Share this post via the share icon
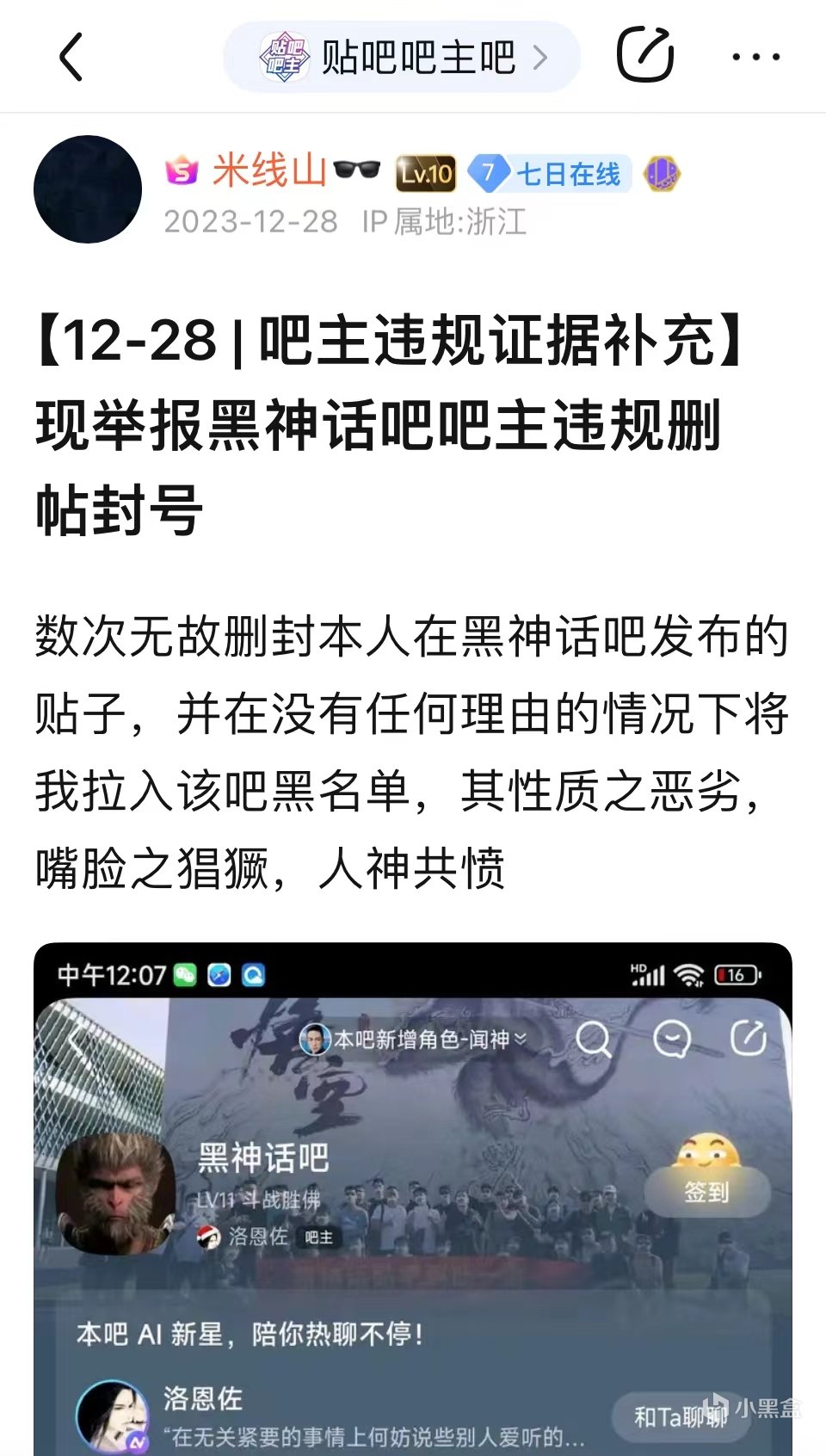 (x=645, y=55)
